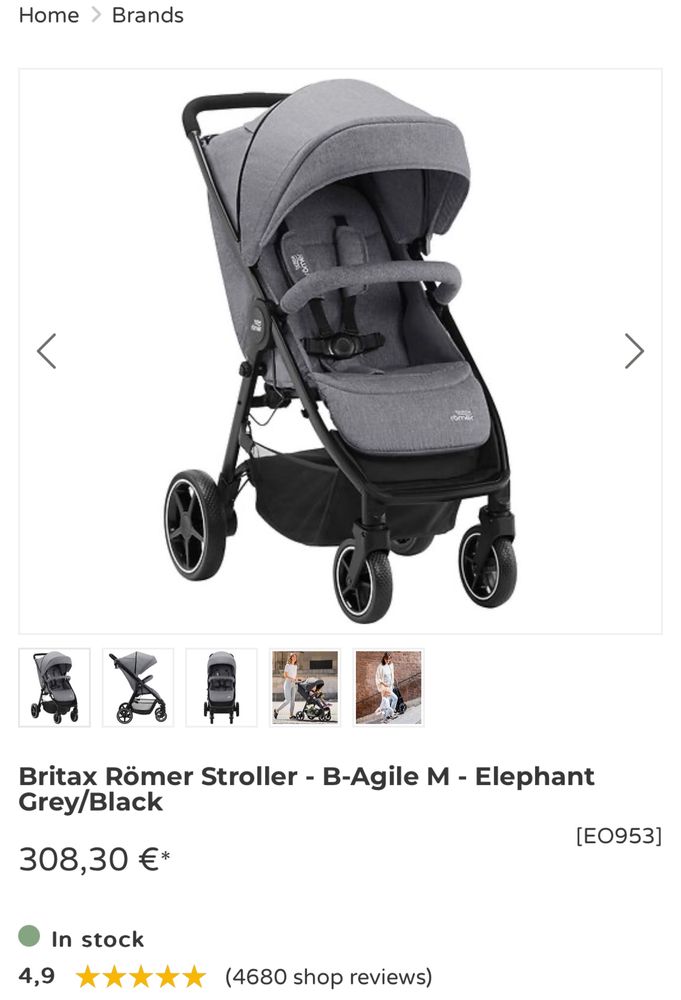Viewport: 681px width, 1000px height.
Task: Select first front-angle stroller thumbnail
Action: tap(55, 687)
